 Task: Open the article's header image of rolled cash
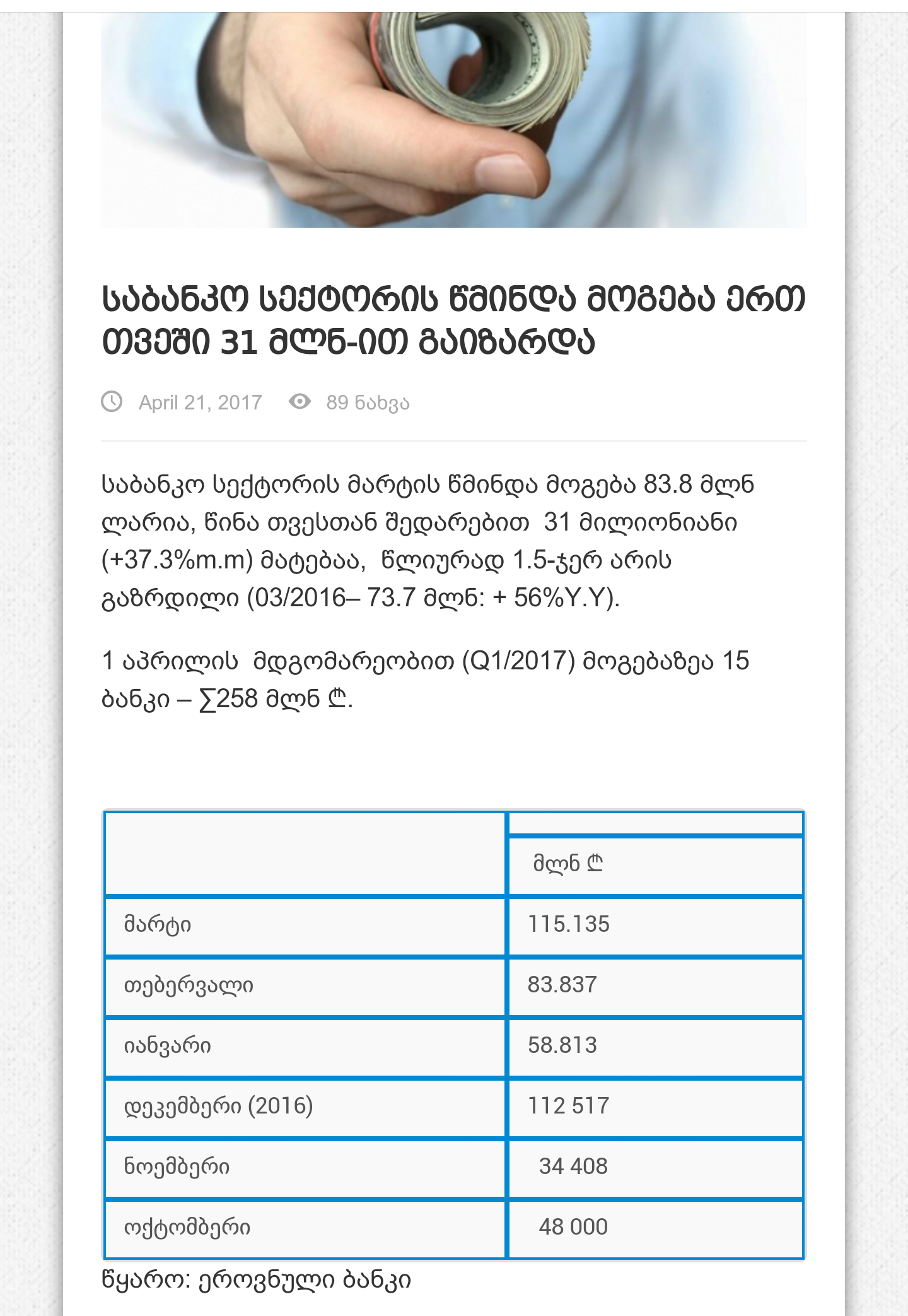[x=454, y=120]
